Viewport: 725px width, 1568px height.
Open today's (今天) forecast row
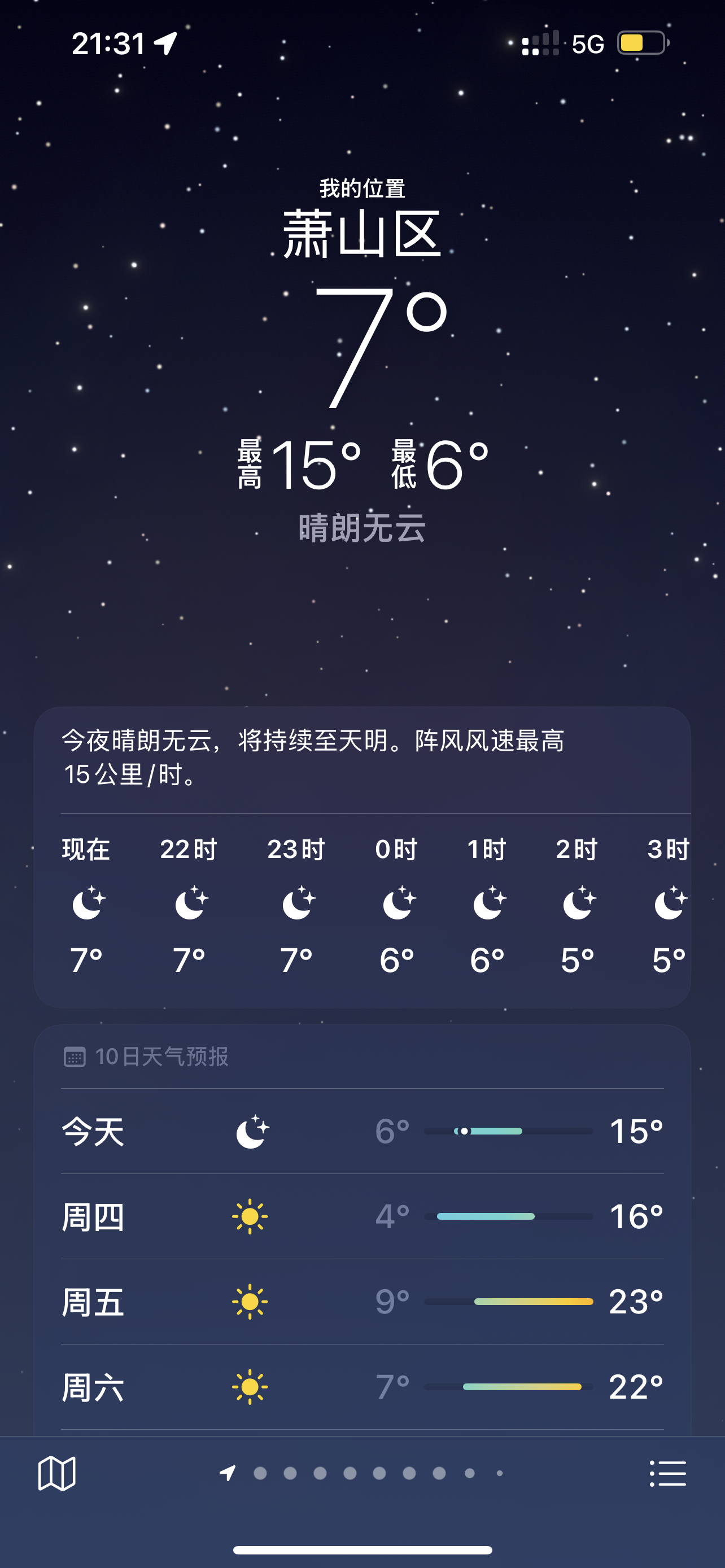click(x=362, y=1131)
